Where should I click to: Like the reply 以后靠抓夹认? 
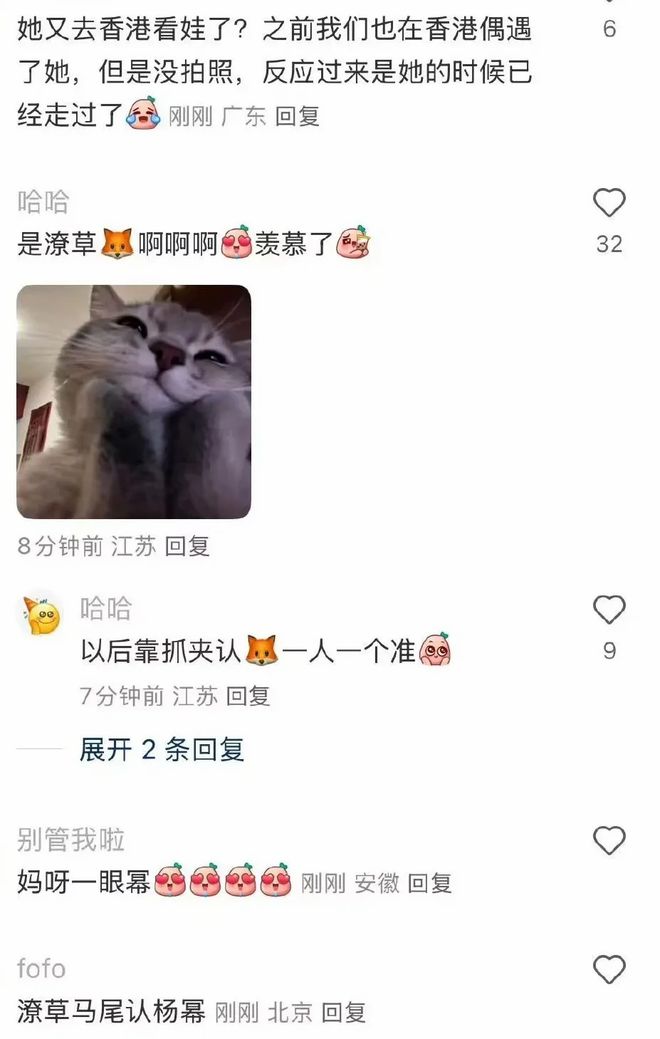[609, 610]
